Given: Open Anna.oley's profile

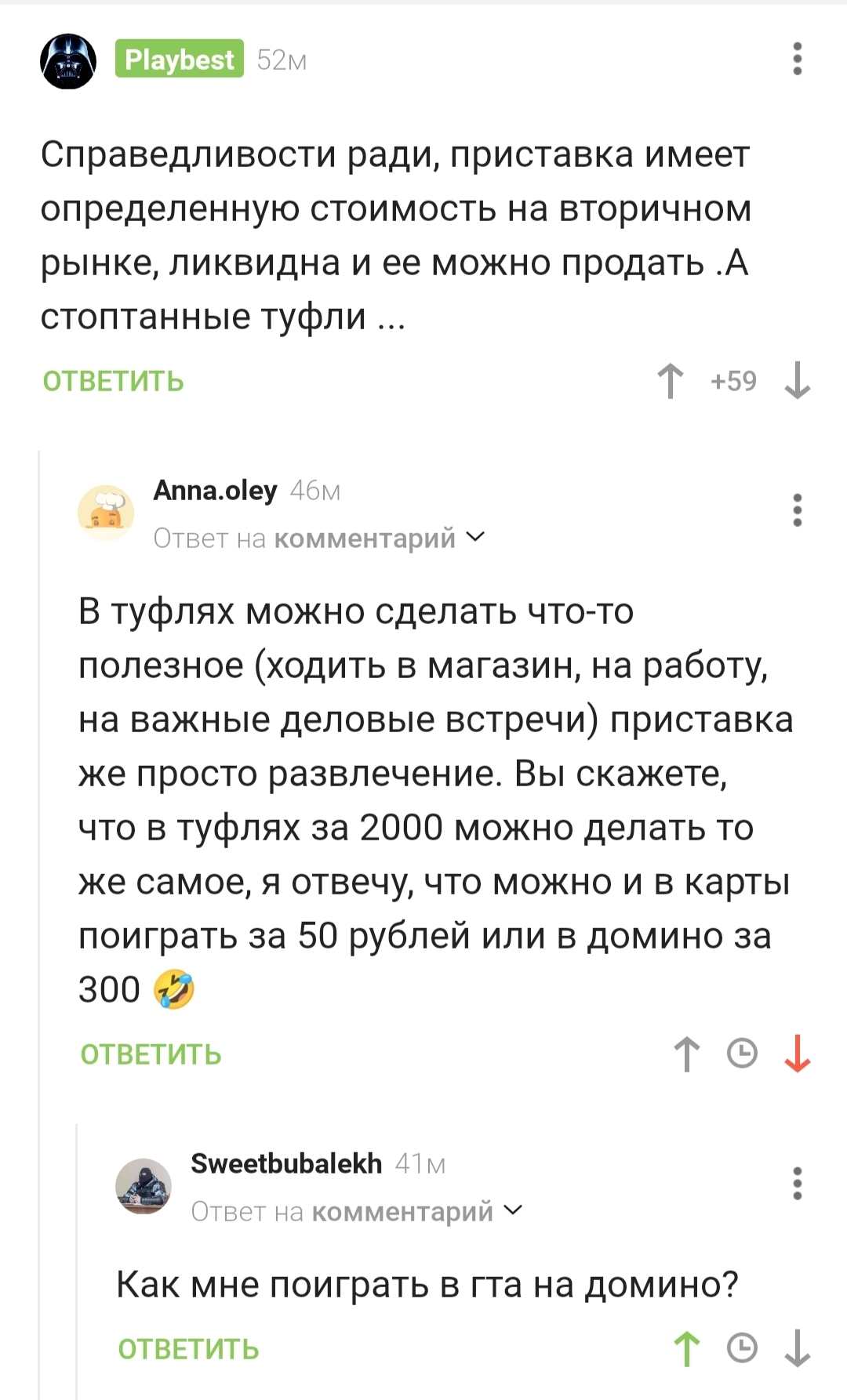Looking at the screenshot, I should pyautogui.click(x=215, y=491).
